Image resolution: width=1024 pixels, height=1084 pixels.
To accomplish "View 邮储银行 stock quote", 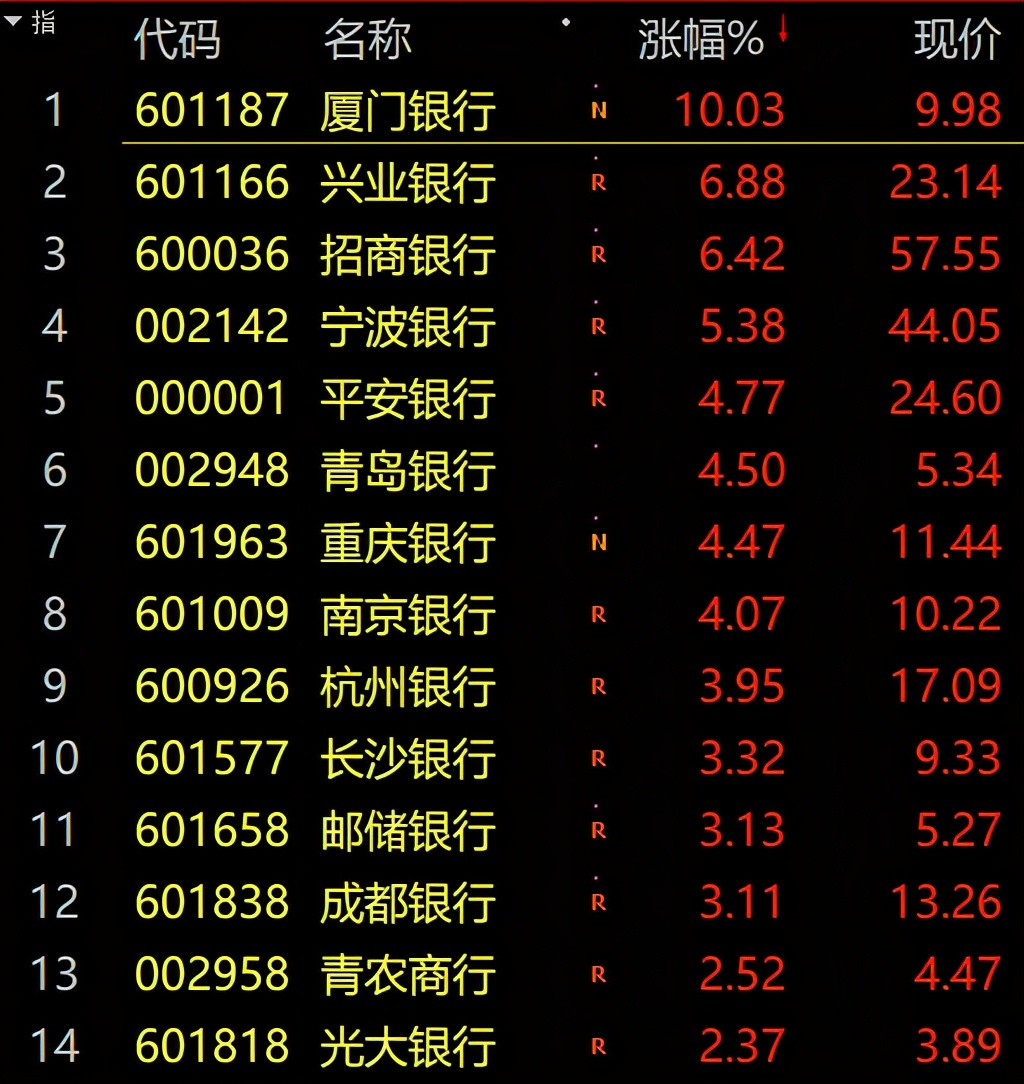I will click(408, 831).
